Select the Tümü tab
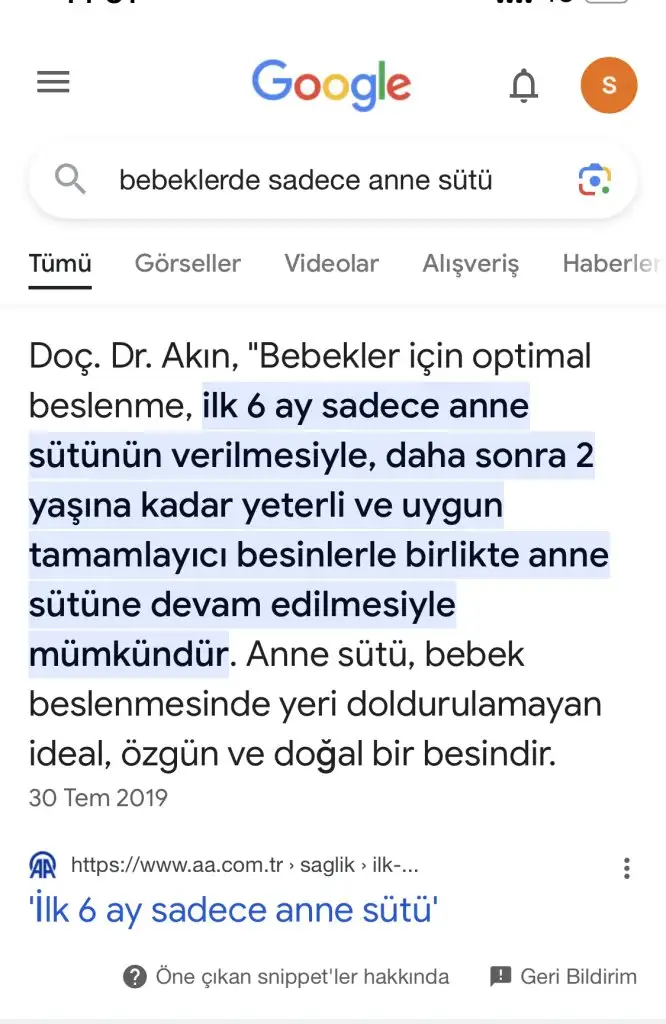 click(60, 264)
